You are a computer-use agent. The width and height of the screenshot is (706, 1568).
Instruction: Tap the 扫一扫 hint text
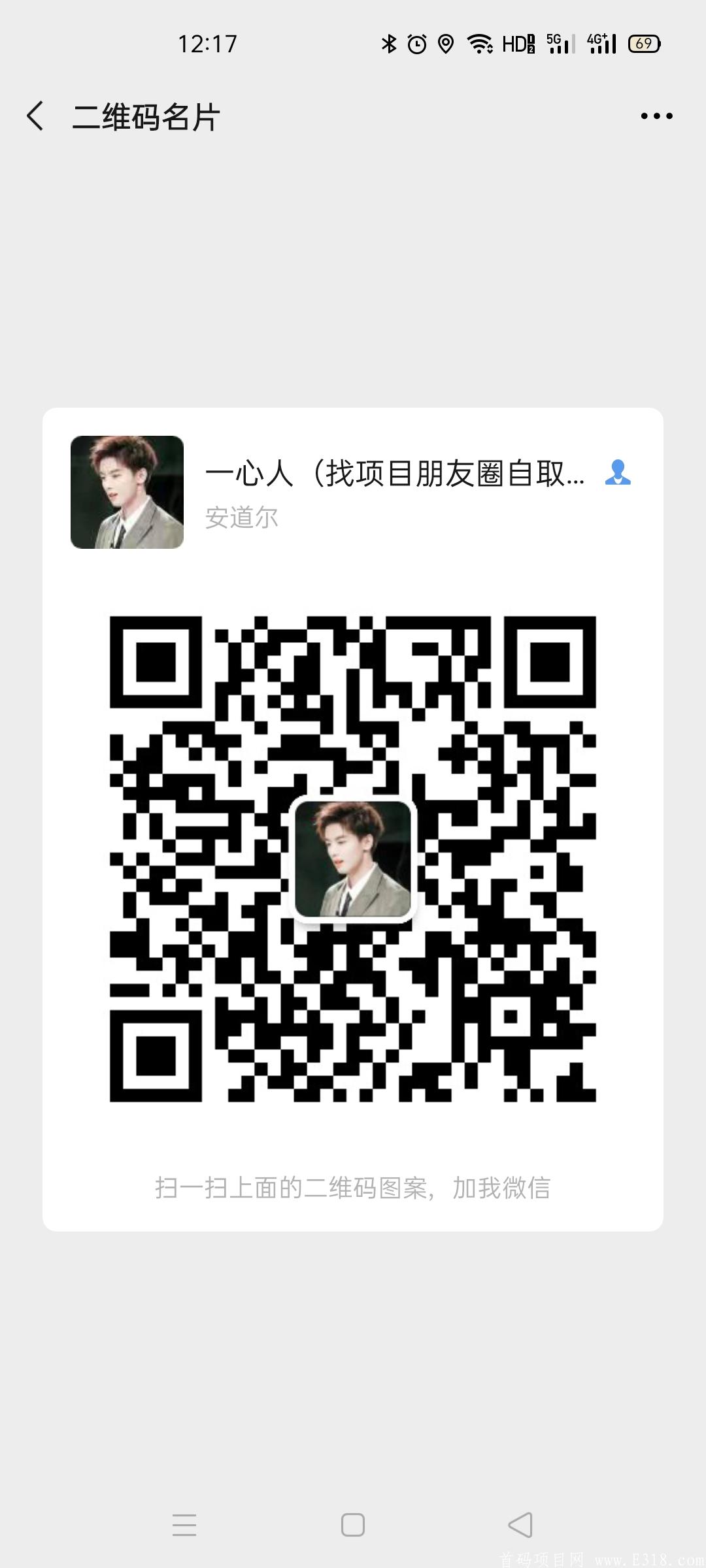tap(353, 1188)
